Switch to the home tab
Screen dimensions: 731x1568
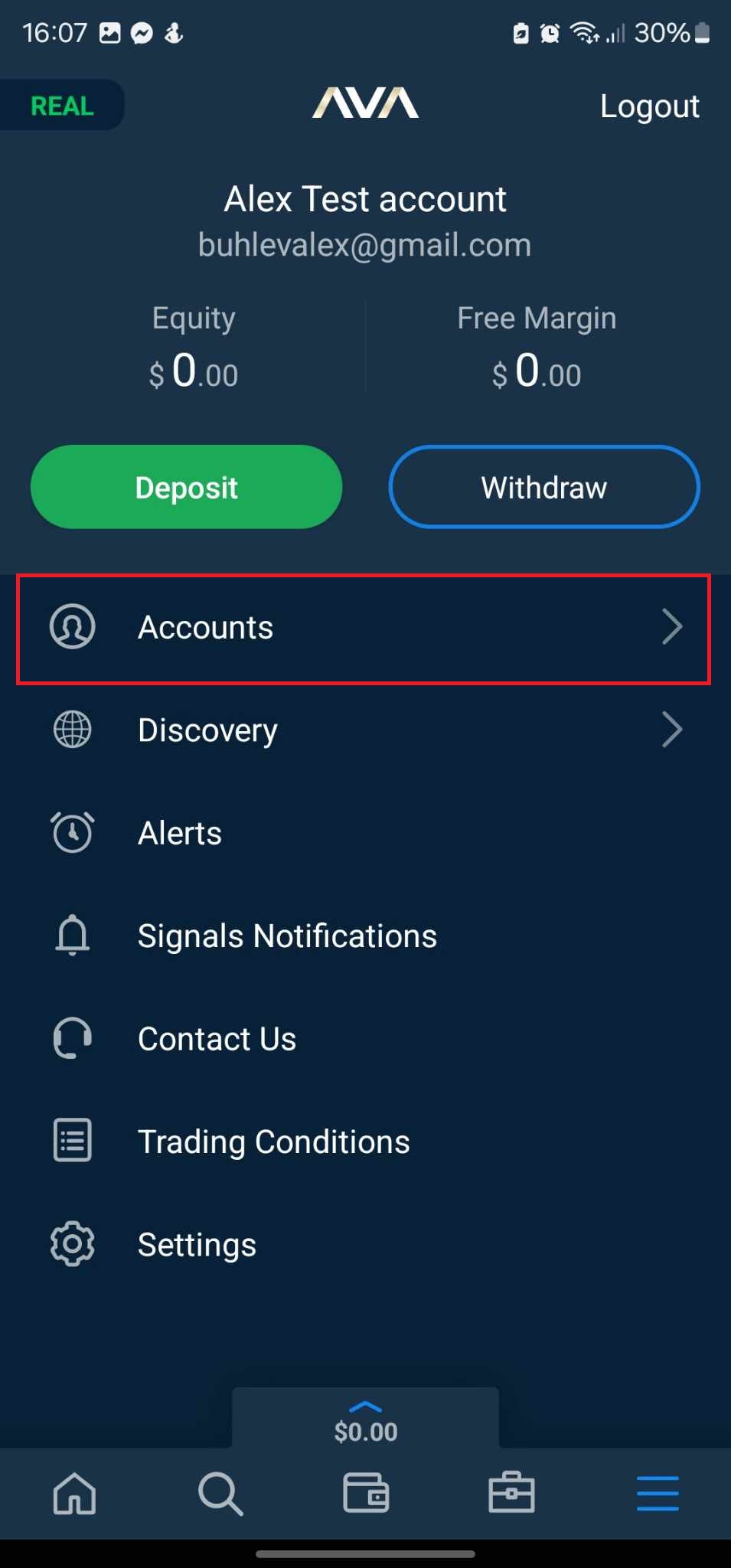(74, 1493)
